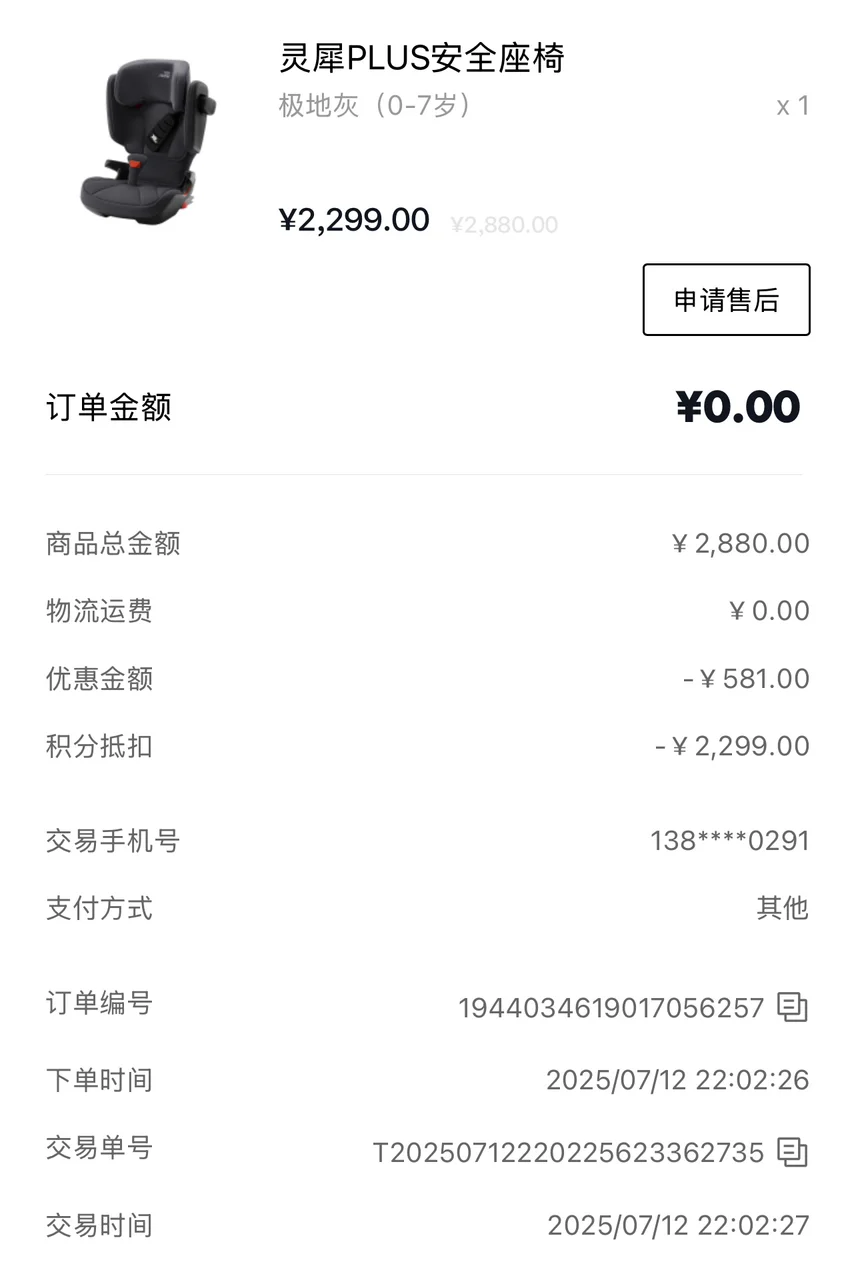Open the 灵犀PLUS安全座椅 product image
This screenshot has width=856, height=1262.
point(146,138)
